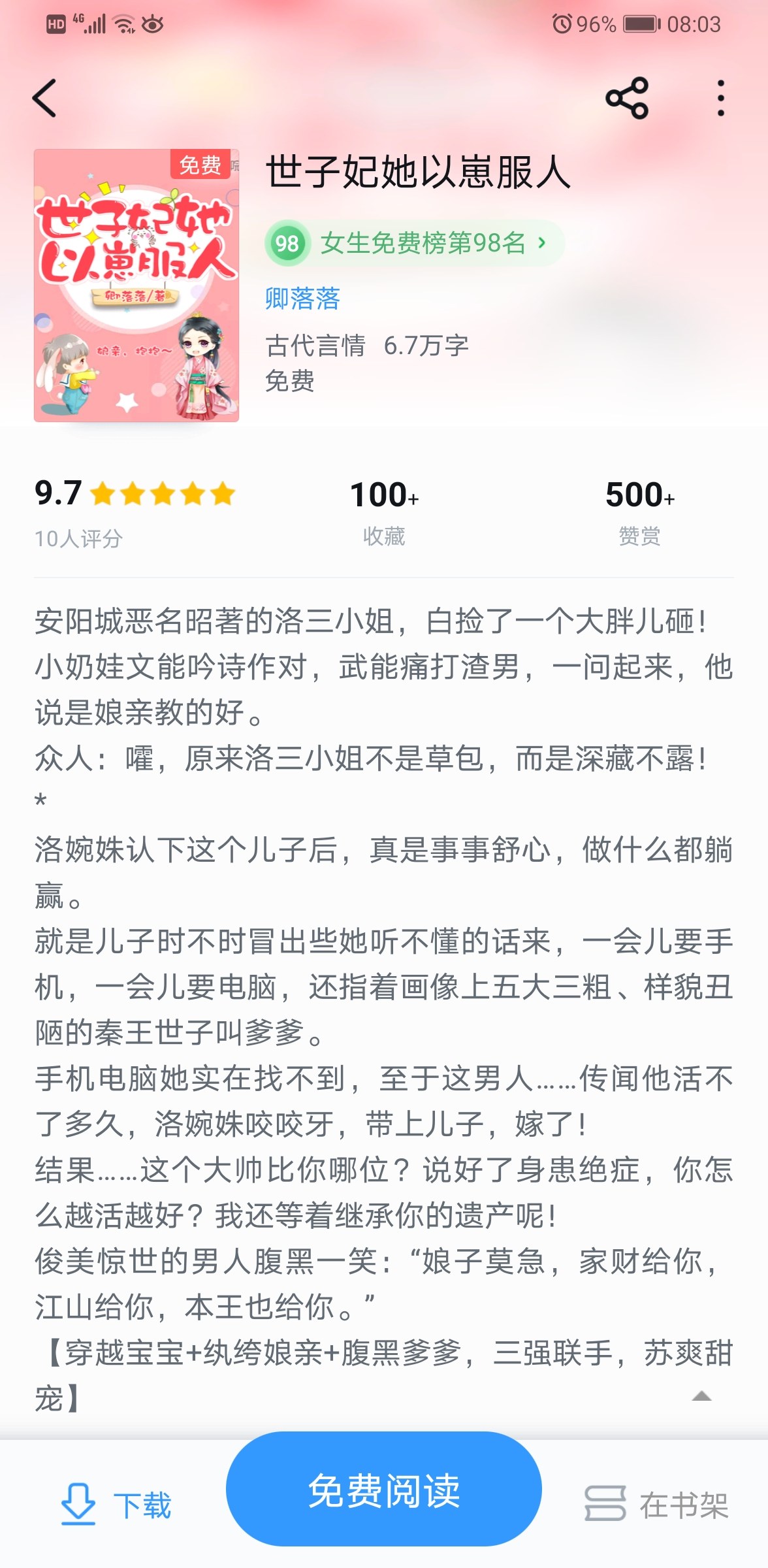This screenshot has width=768, height=1568.
Task: Open the 女生免费榜第98名 ranking
Action: 415,244
